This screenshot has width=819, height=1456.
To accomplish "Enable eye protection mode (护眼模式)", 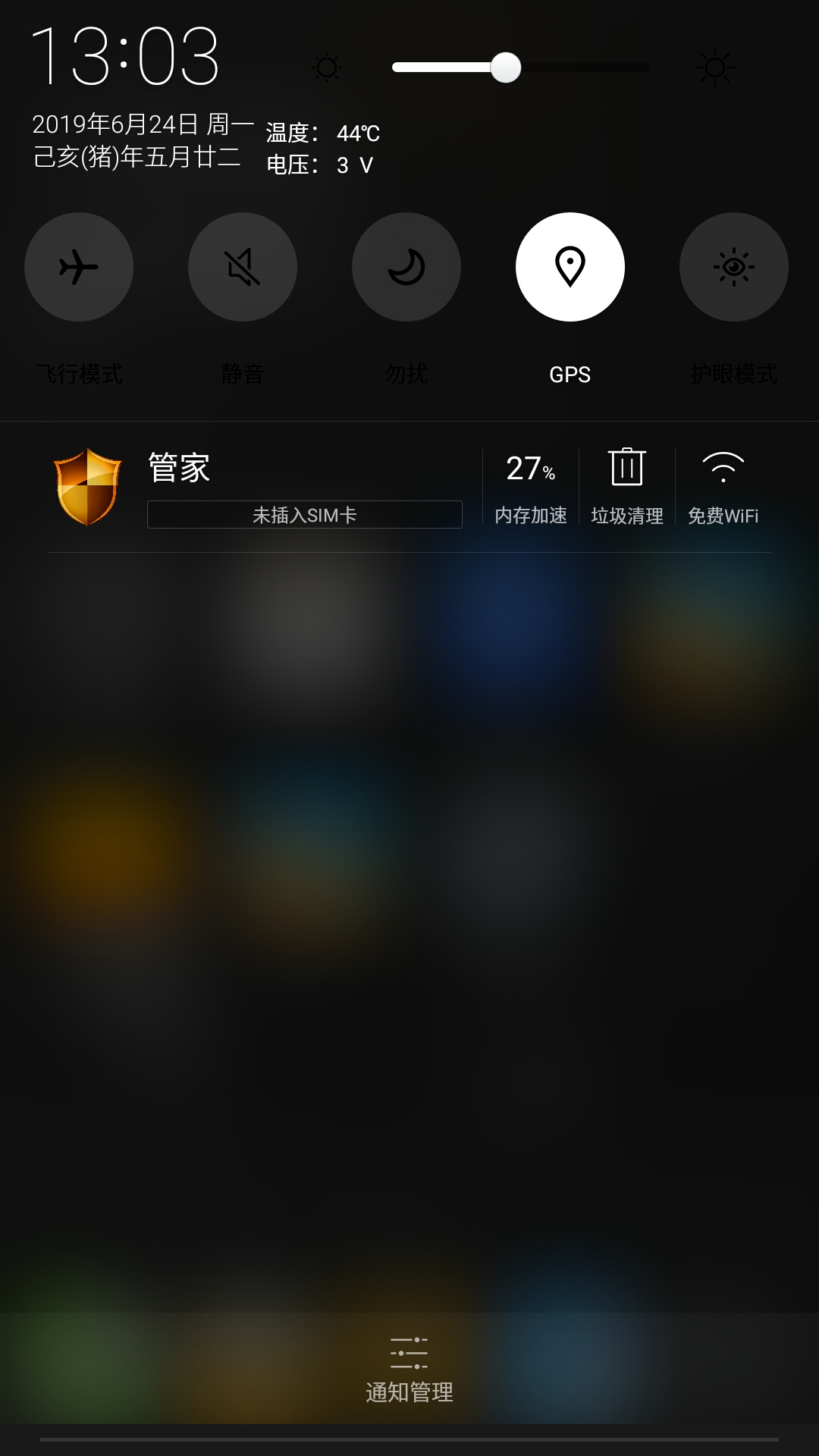I will tap(734, 267).
